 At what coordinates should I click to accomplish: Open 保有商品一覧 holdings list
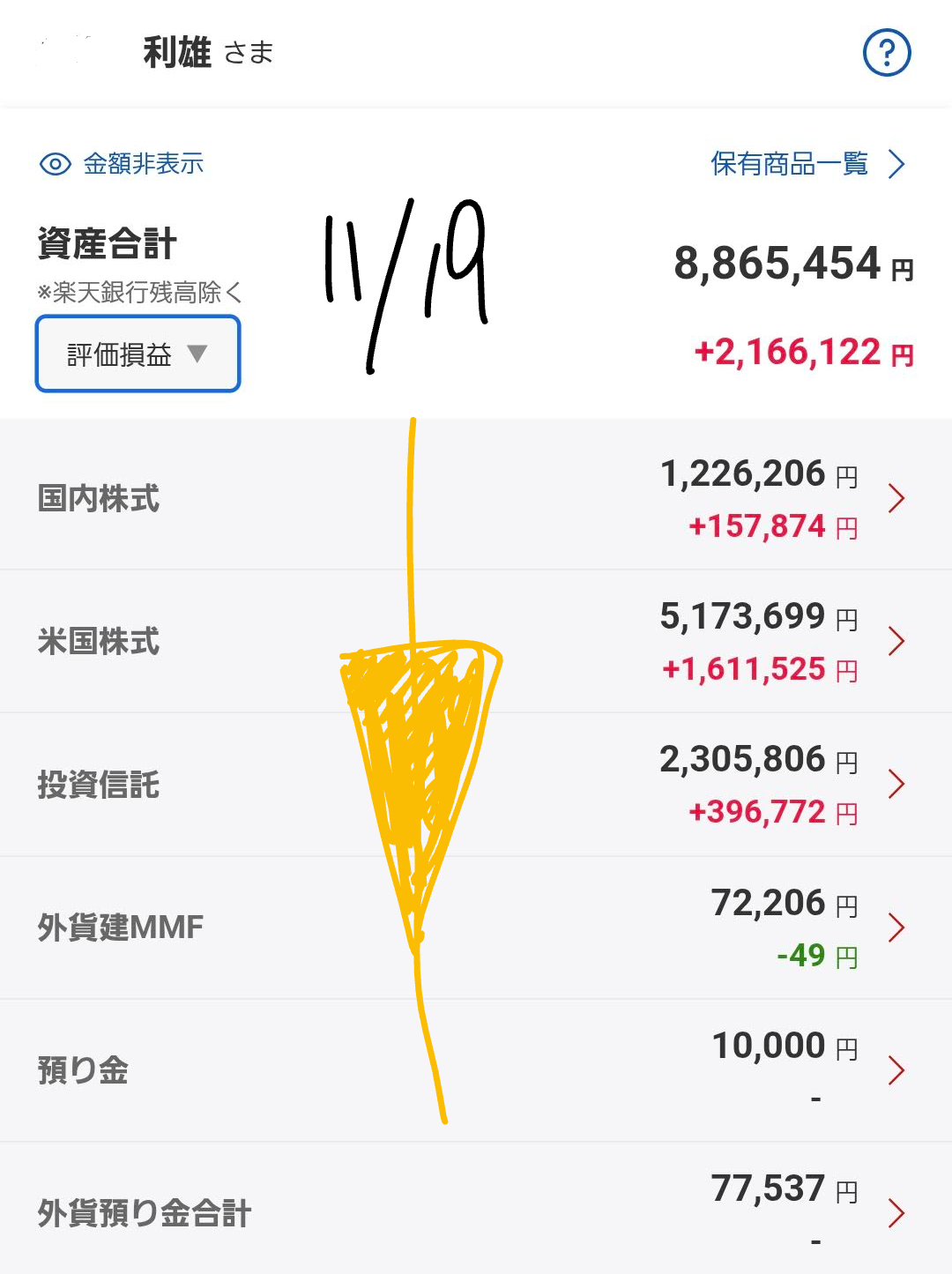[807, 164]
